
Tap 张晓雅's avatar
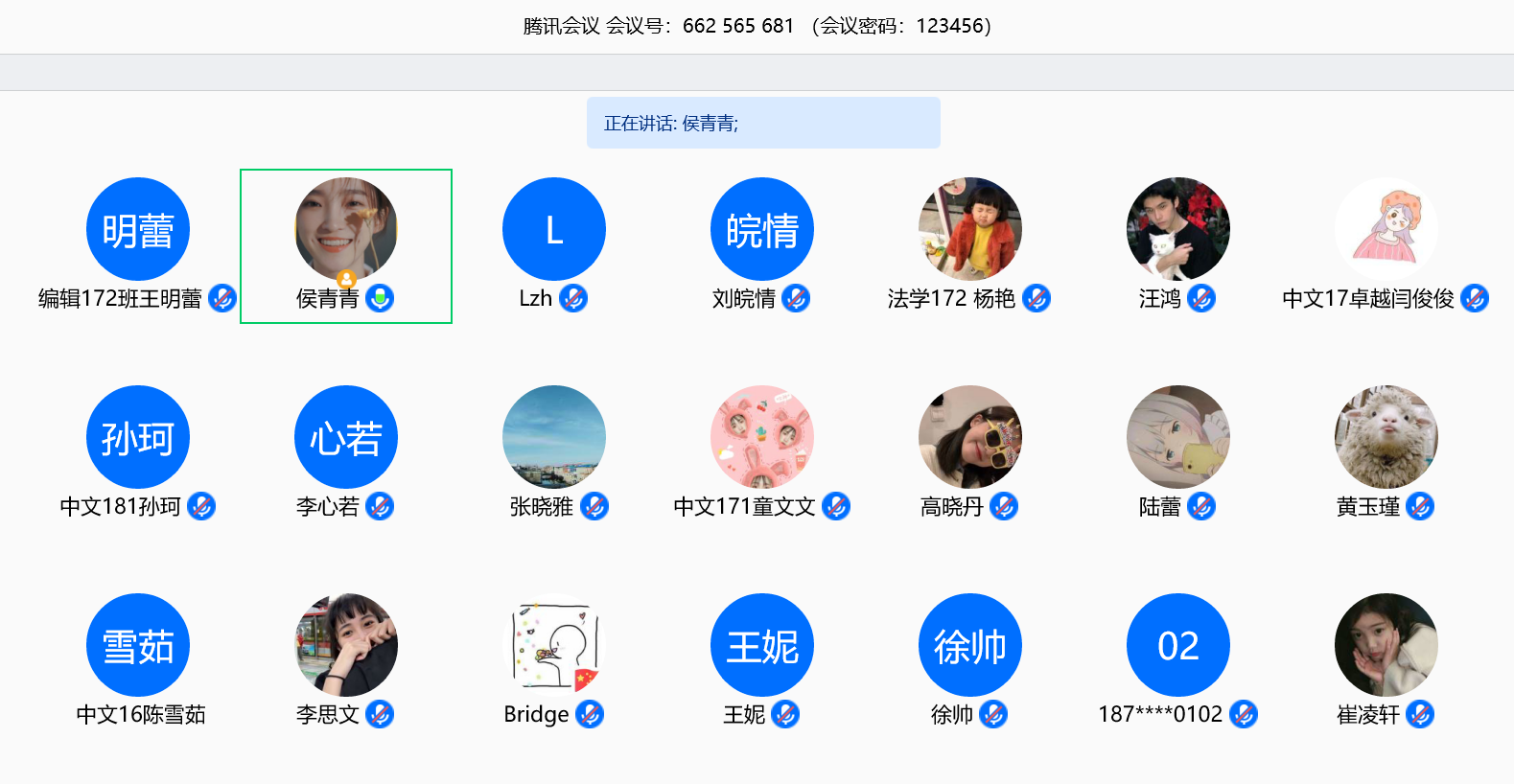(554, 438)
